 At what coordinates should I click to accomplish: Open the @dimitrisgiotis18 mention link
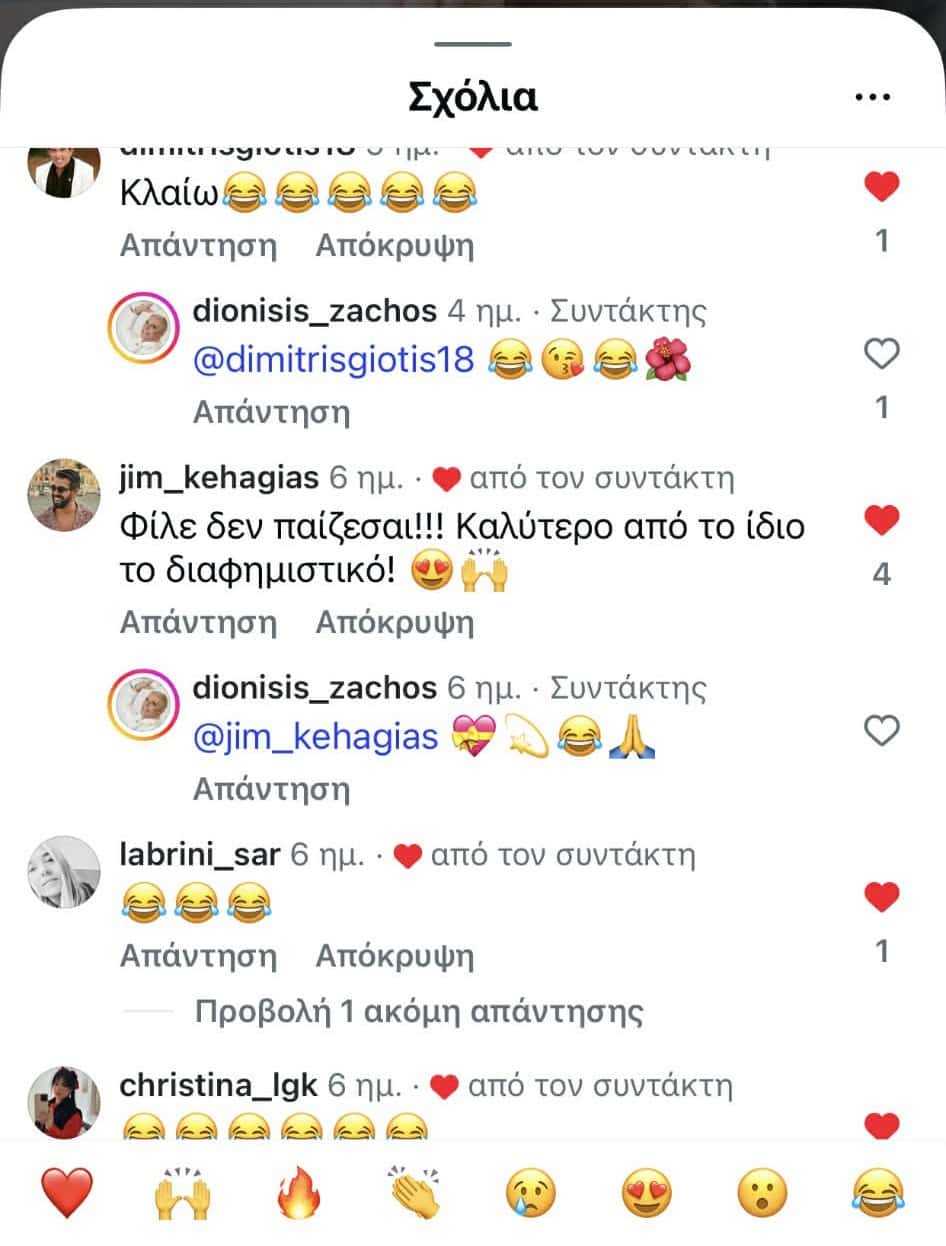[333, 360]
